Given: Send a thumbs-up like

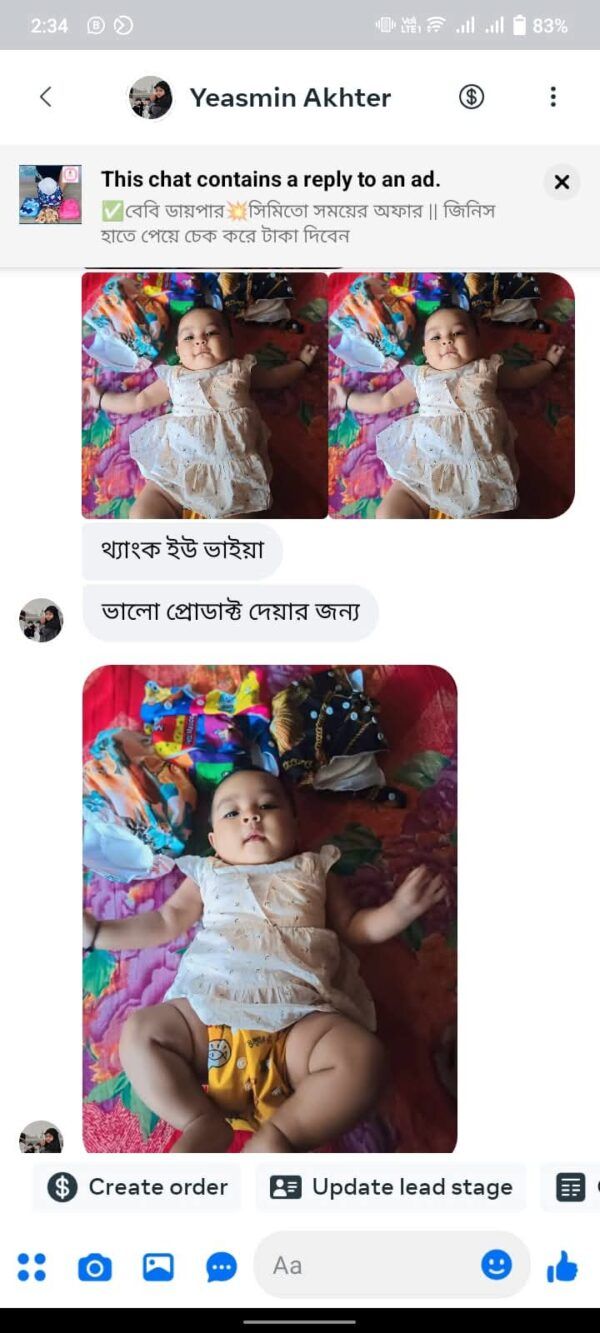Looking at the screenshot, I should (x=562, y=1267).
